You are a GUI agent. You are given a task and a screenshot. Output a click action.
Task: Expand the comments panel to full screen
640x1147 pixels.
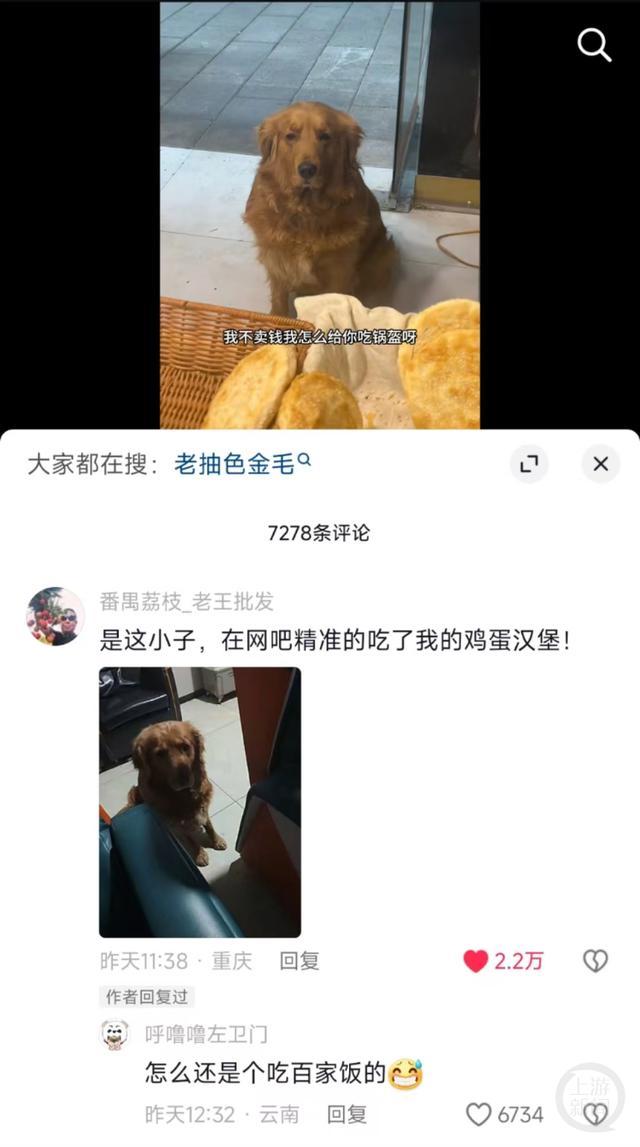pos(529,464)
